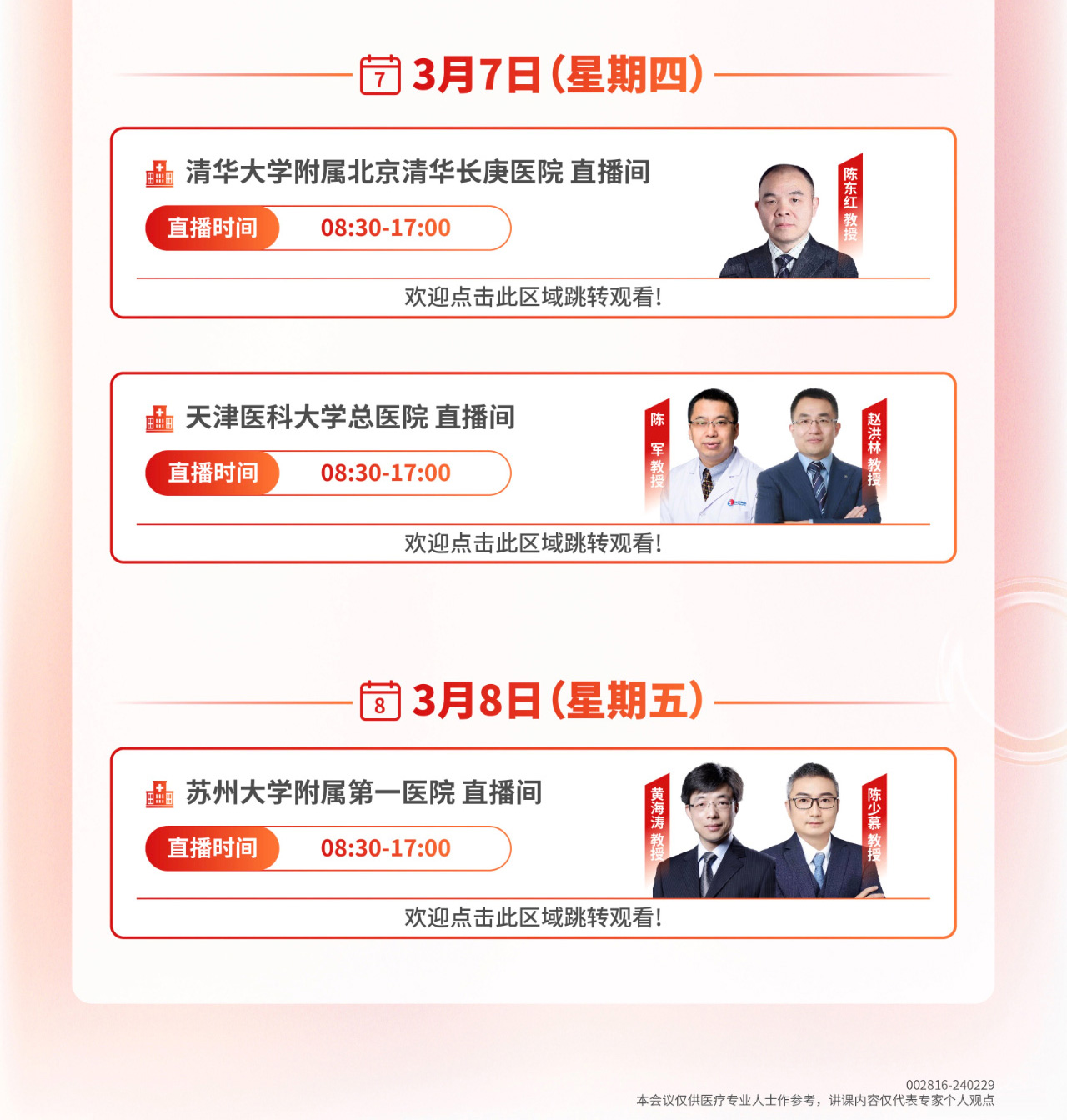Viewport: 1067px width, 1120px height.
Task: Open the 天津医科大学总医院 live room card
Action: click(x=533, y=542)
